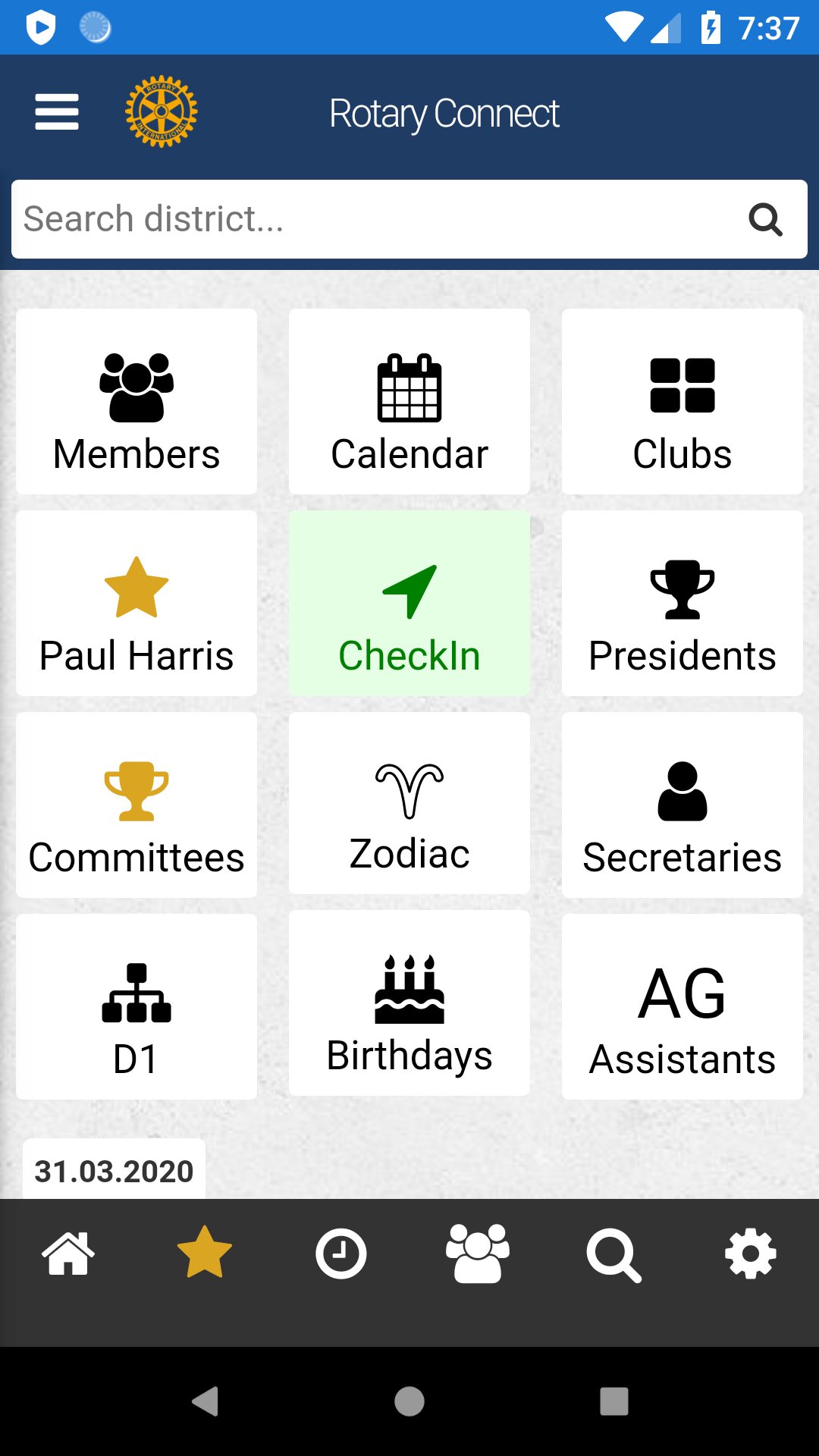Open the Members directory tile
This screenshot has width=819, height=1456.
(x=136, y=400)
